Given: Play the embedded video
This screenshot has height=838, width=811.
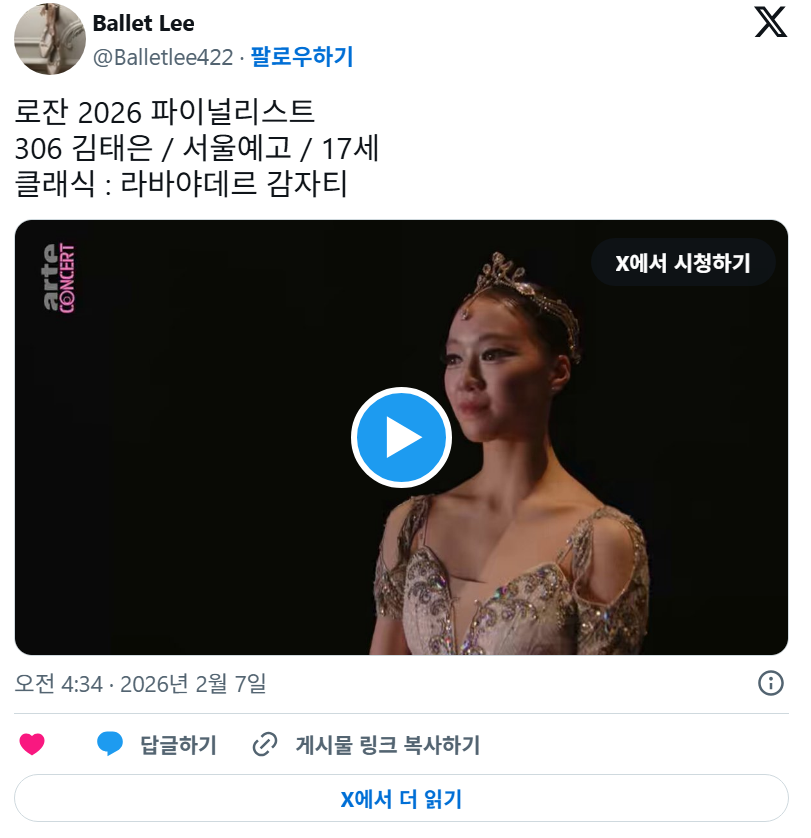Looking at the screenshot, I should (x=401, y=437).
